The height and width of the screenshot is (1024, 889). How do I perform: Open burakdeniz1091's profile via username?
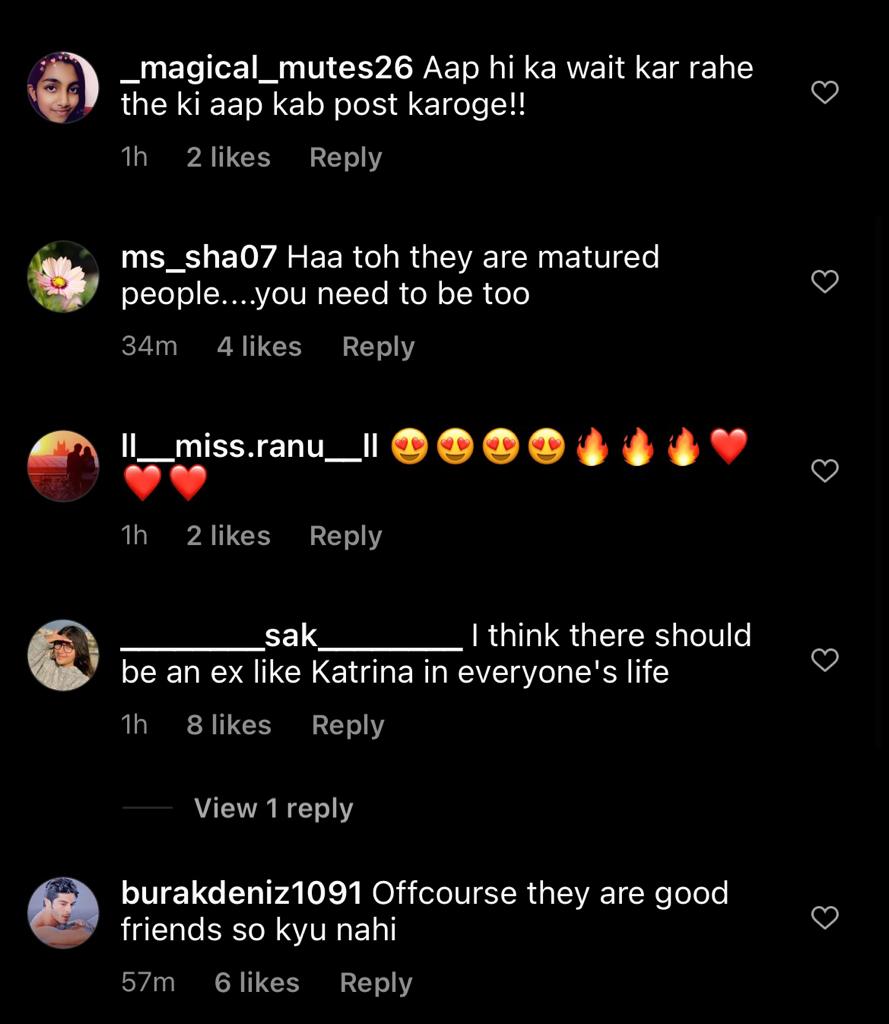point(241,893)
